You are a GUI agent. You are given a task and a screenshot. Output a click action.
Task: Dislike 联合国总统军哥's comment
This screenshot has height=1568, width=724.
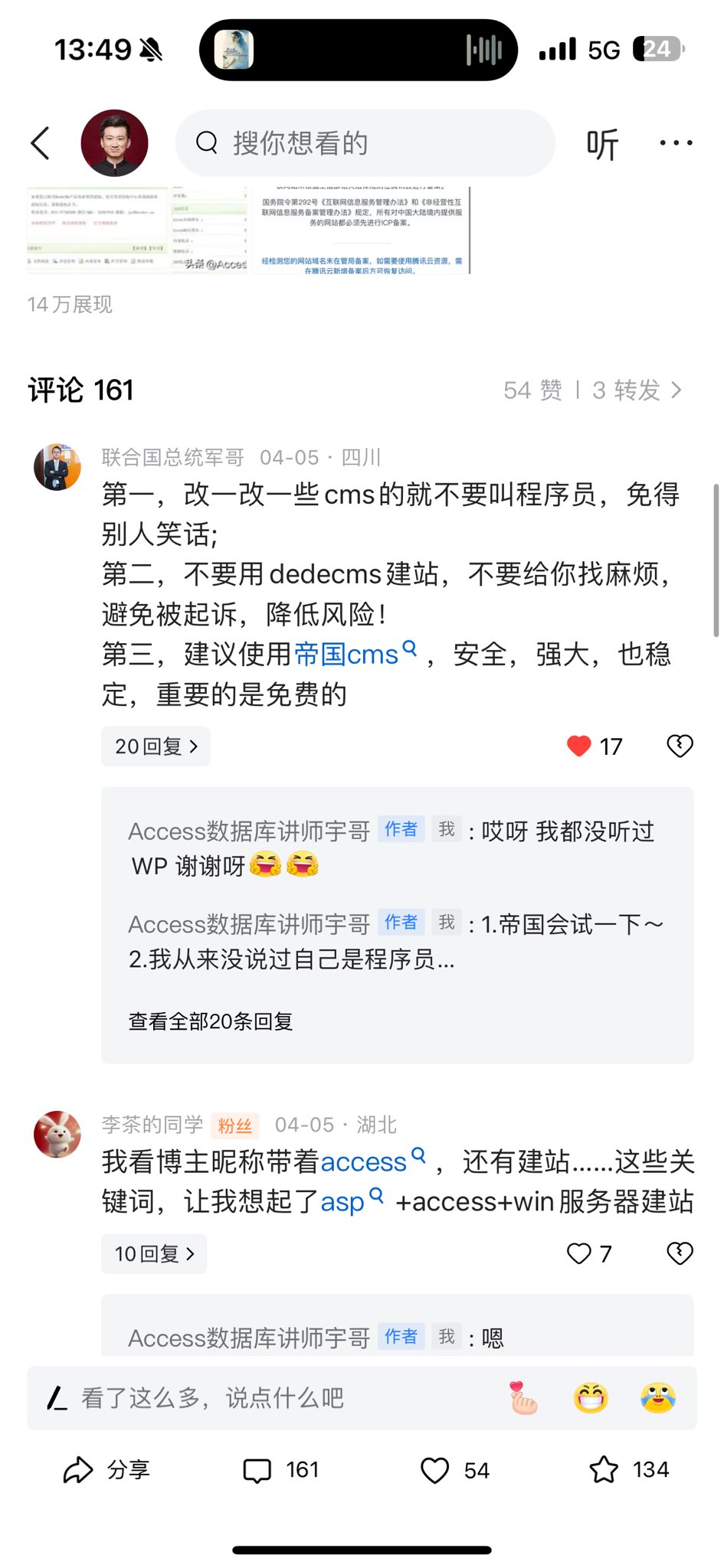[x=680, y=746]
